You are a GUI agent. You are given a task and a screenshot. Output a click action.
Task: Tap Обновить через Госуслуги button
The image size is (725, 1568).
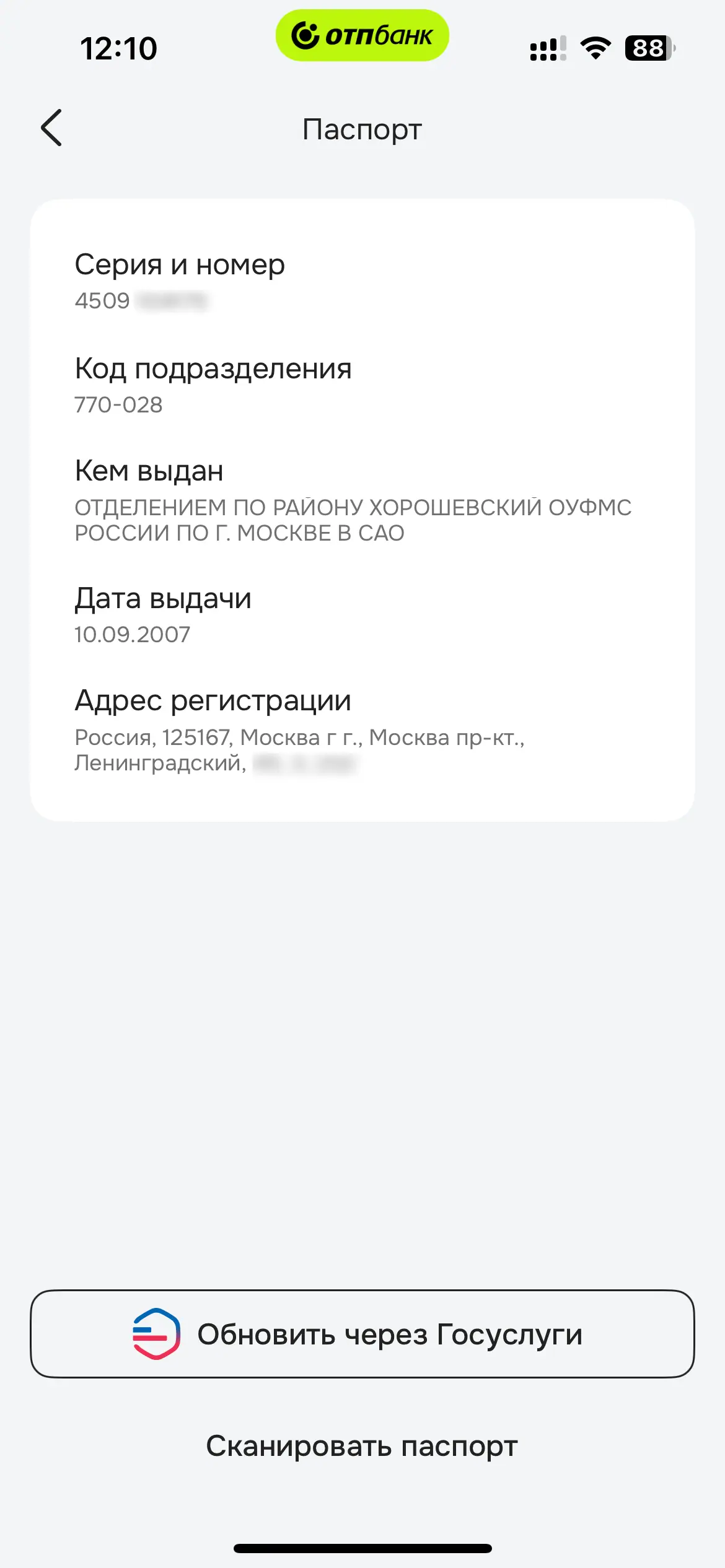tap(362, 1333)
